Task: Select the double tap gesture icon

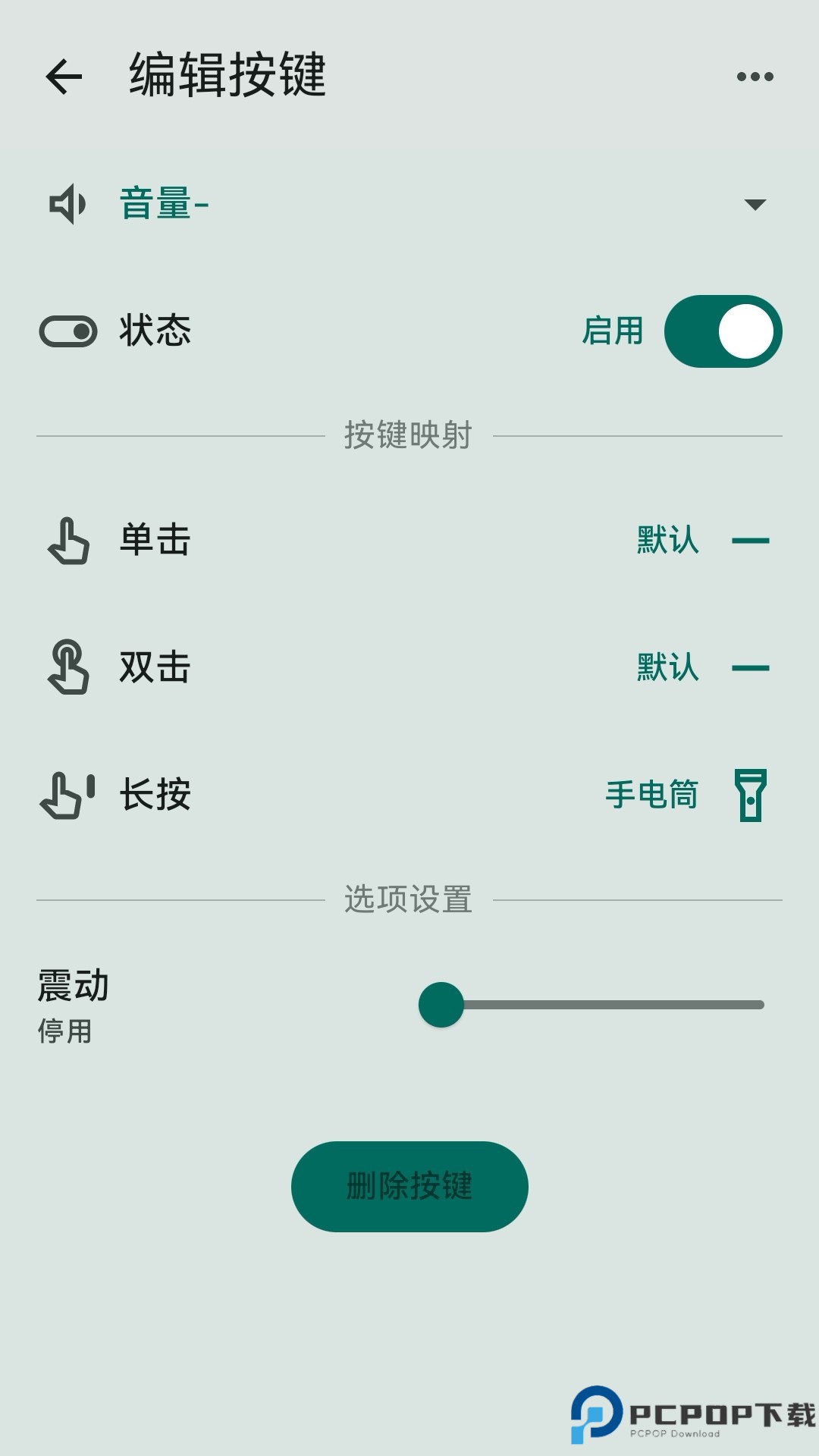Action: tap(68, 667)
